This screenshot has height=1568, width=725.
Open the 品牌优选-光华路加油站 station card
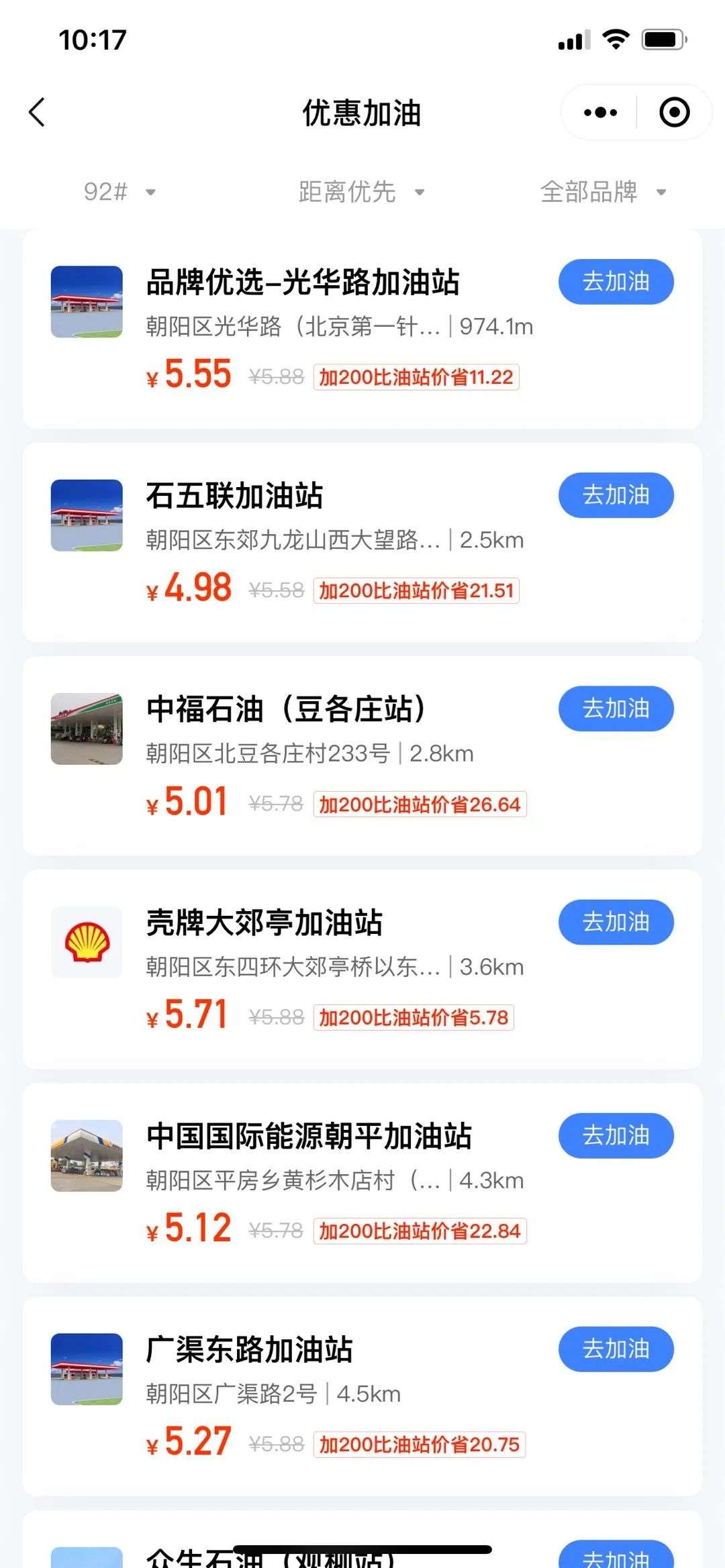click(x=302, y=282)
